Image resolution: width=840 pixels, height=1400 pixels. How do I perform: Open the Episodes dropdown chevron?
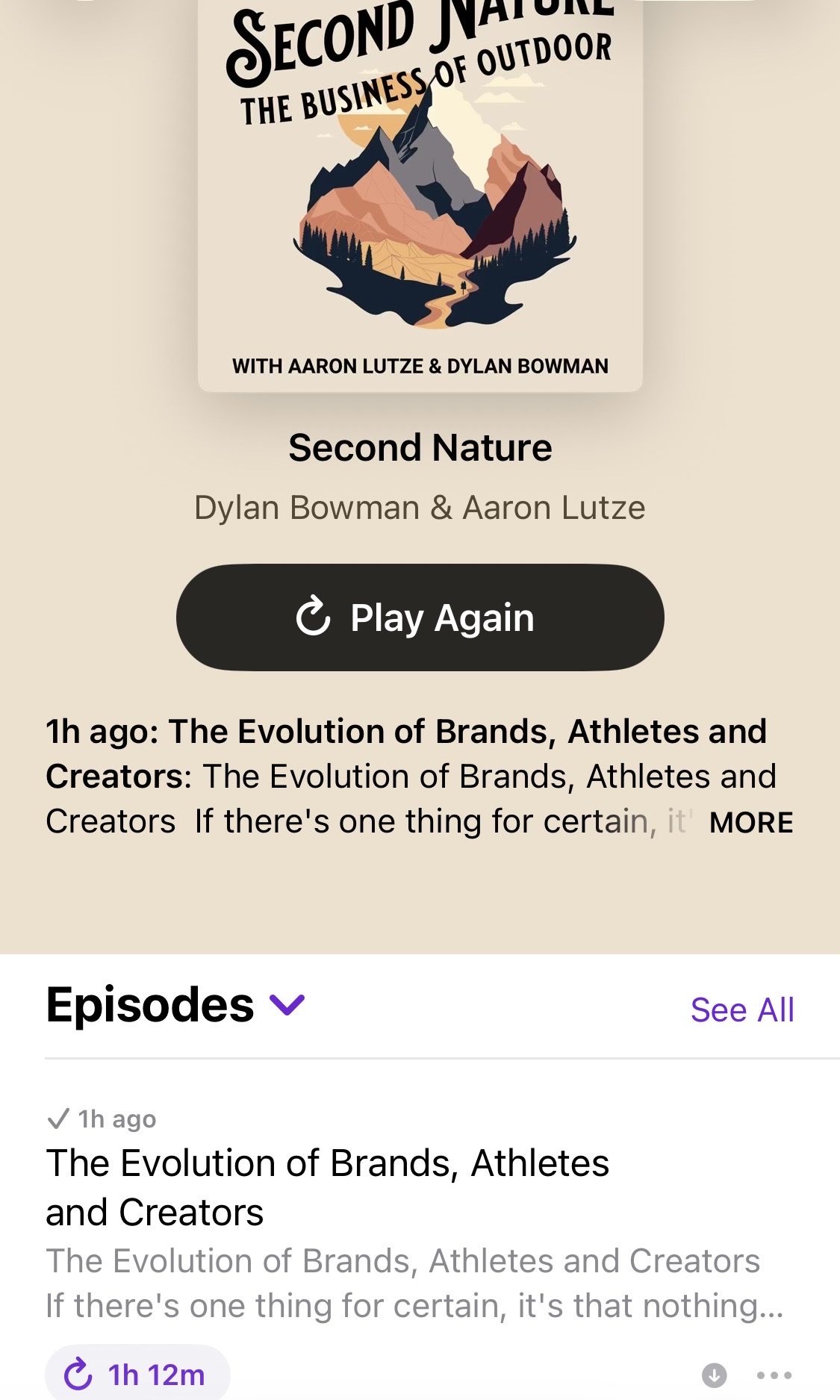pos(287,1004)
